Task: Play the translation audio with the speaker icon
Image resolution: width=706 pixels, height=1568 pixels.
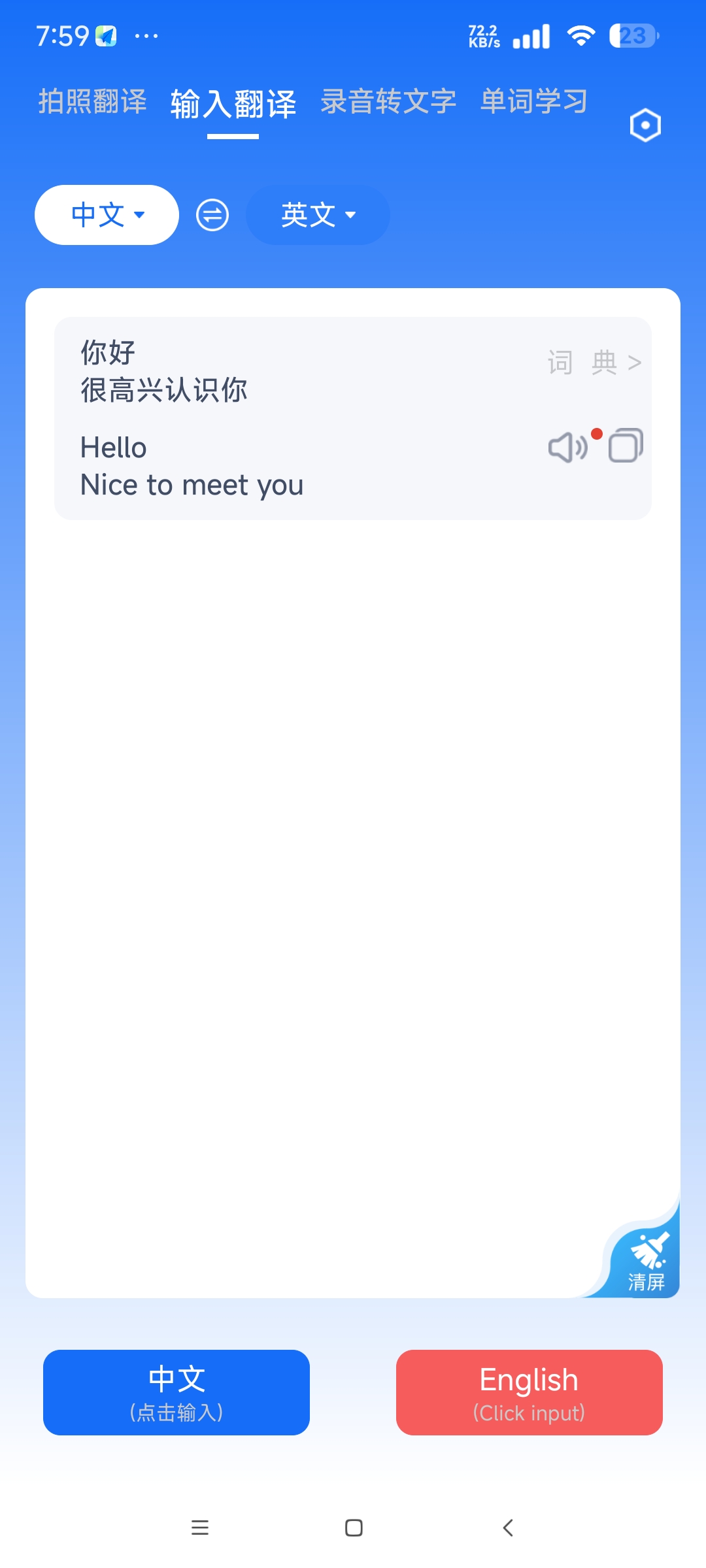Action: point(567,448)
